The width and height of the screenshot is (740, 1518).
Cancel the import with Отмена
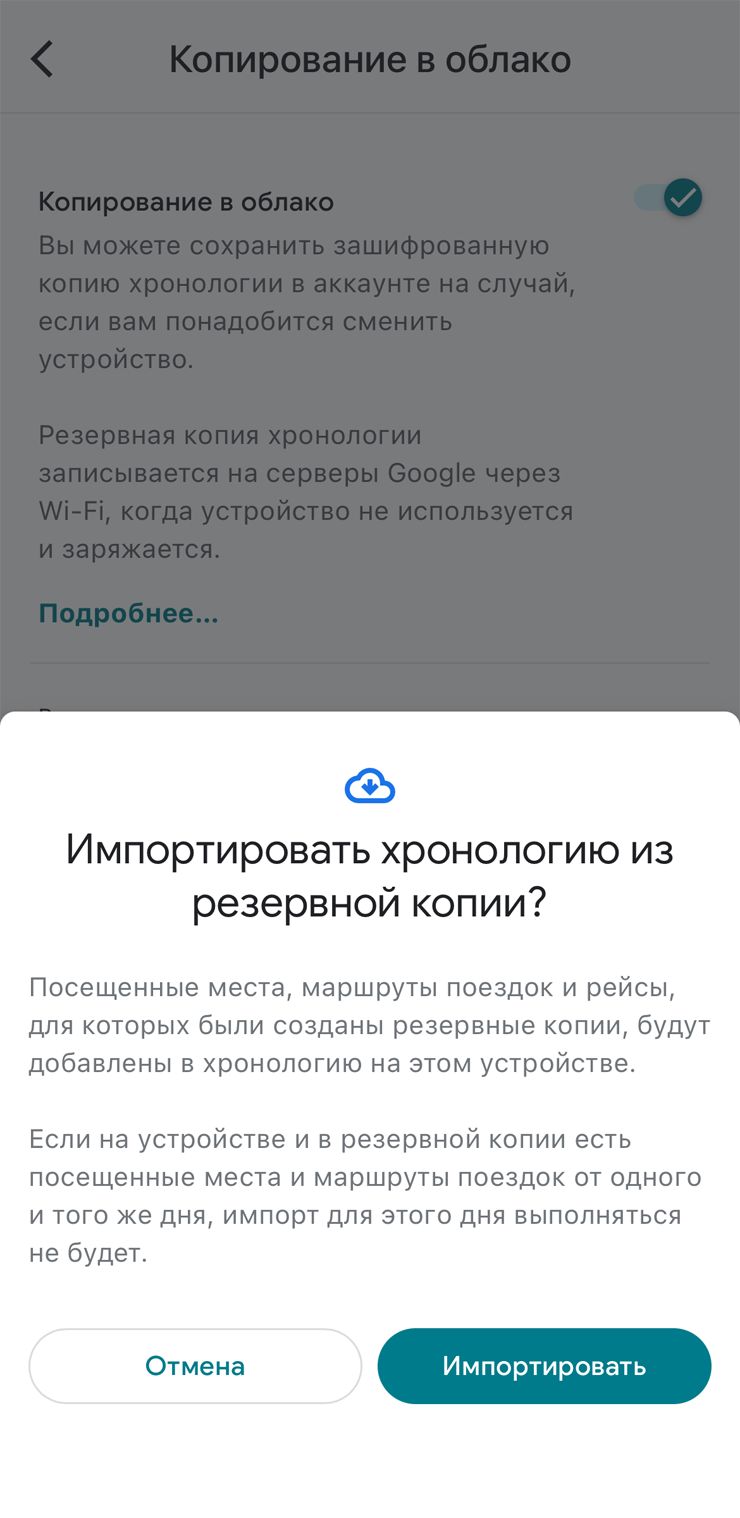coord(195,1366)
